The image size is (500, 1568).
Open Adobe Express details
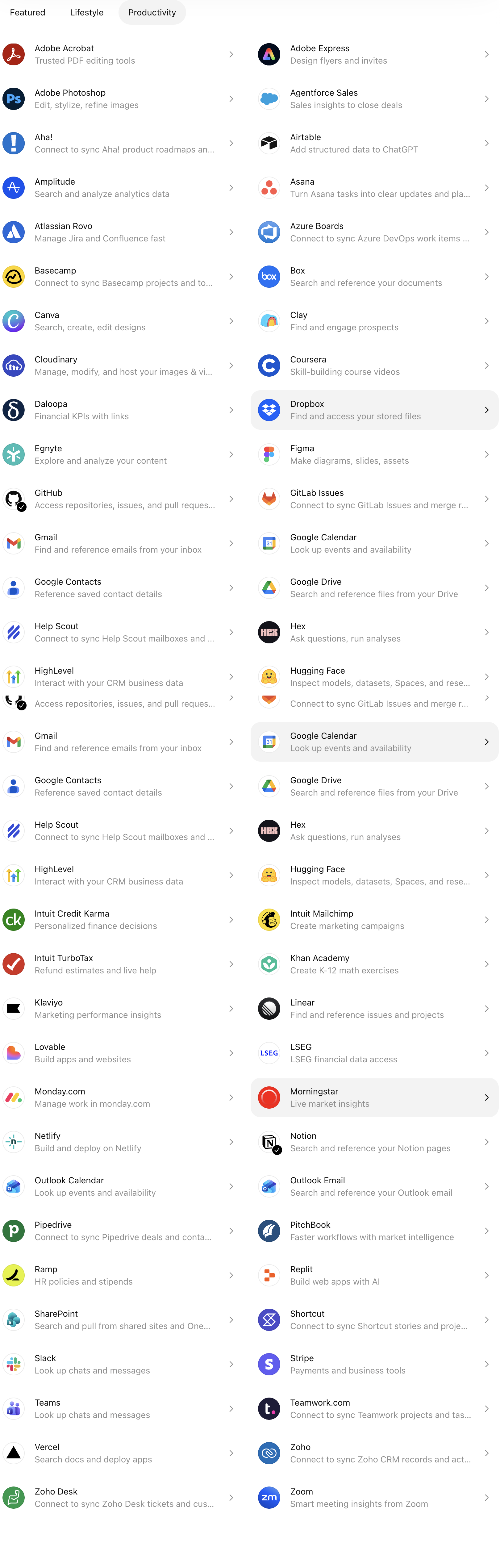point(374,55)
